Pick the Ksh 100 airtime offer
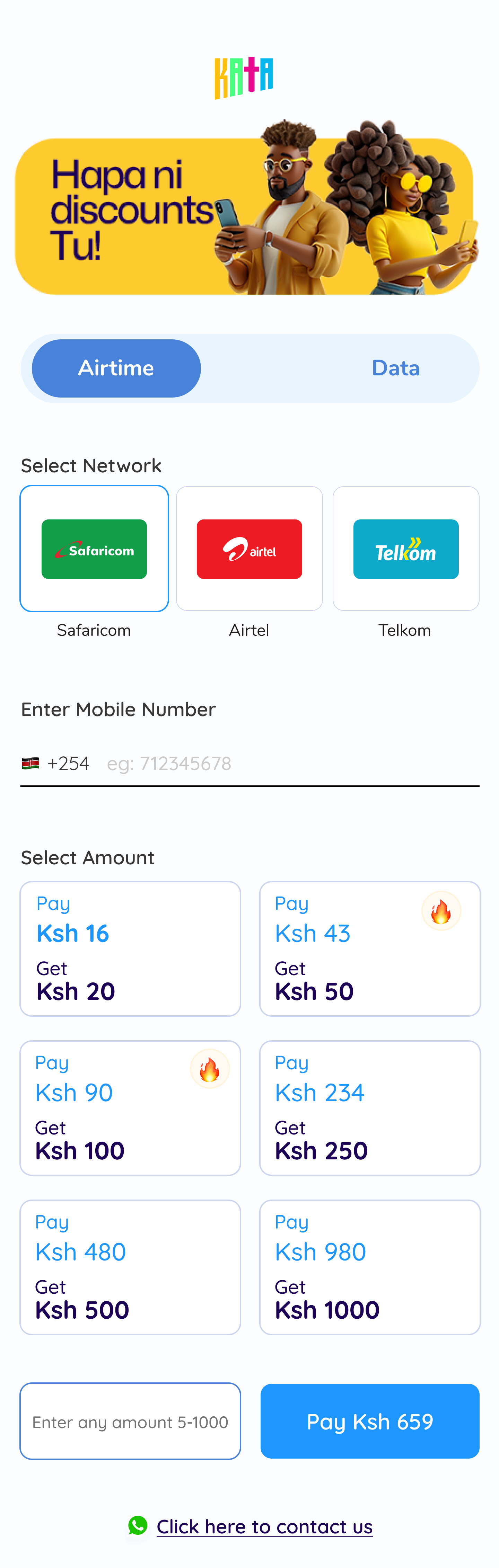The height and width of the screenshot is (1568, 499). (130, 1108)
